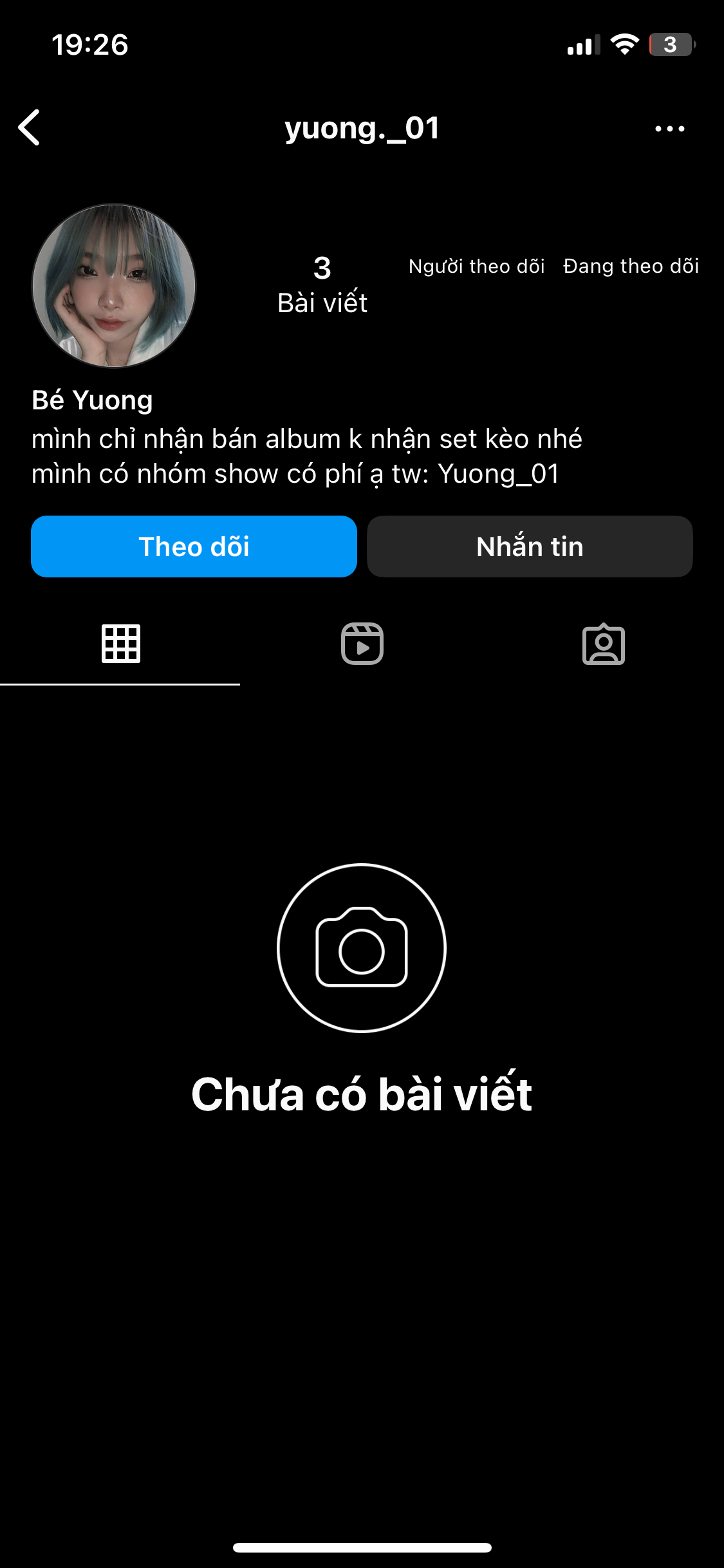View the Người theo dõi followers list

476,266
